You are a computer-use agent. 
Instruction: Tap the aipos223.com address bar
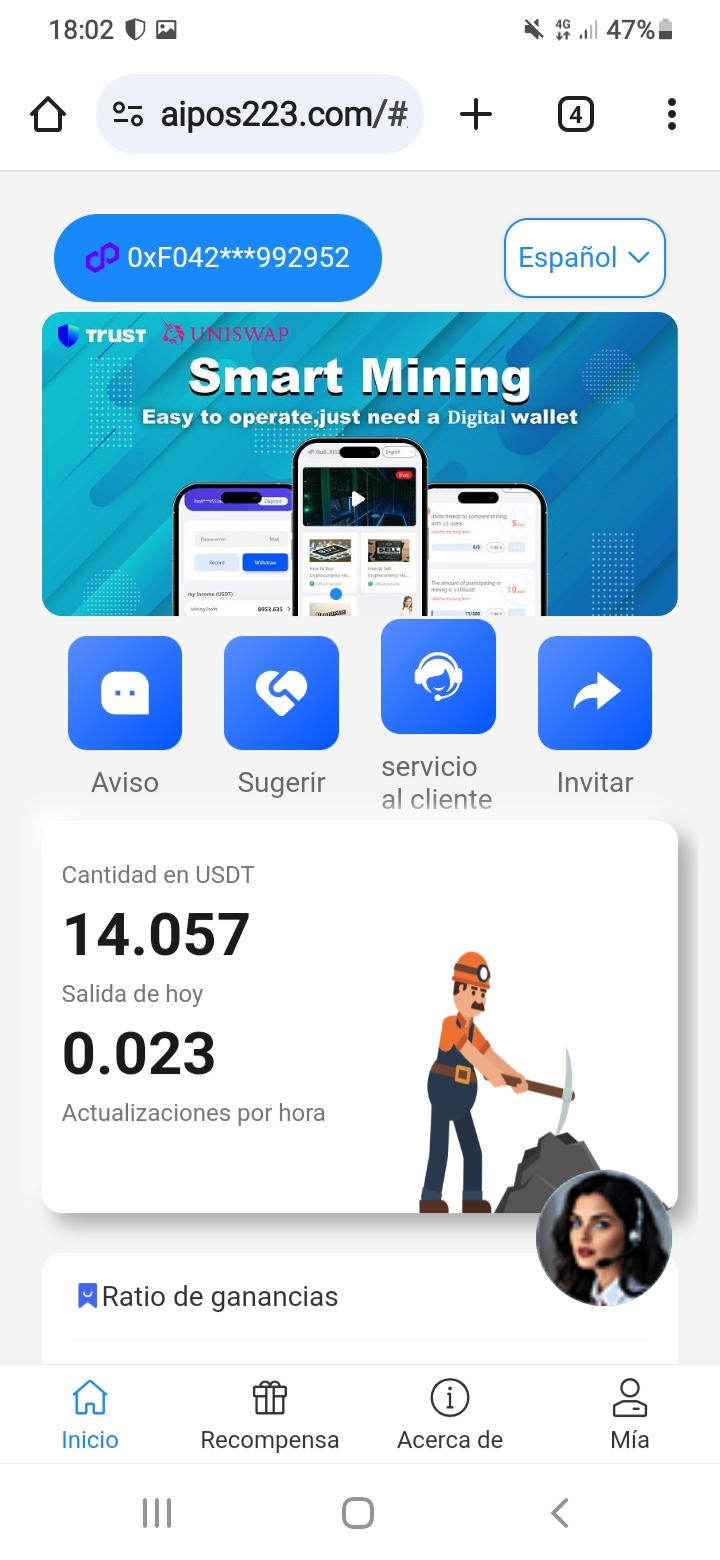pos(260,115)
